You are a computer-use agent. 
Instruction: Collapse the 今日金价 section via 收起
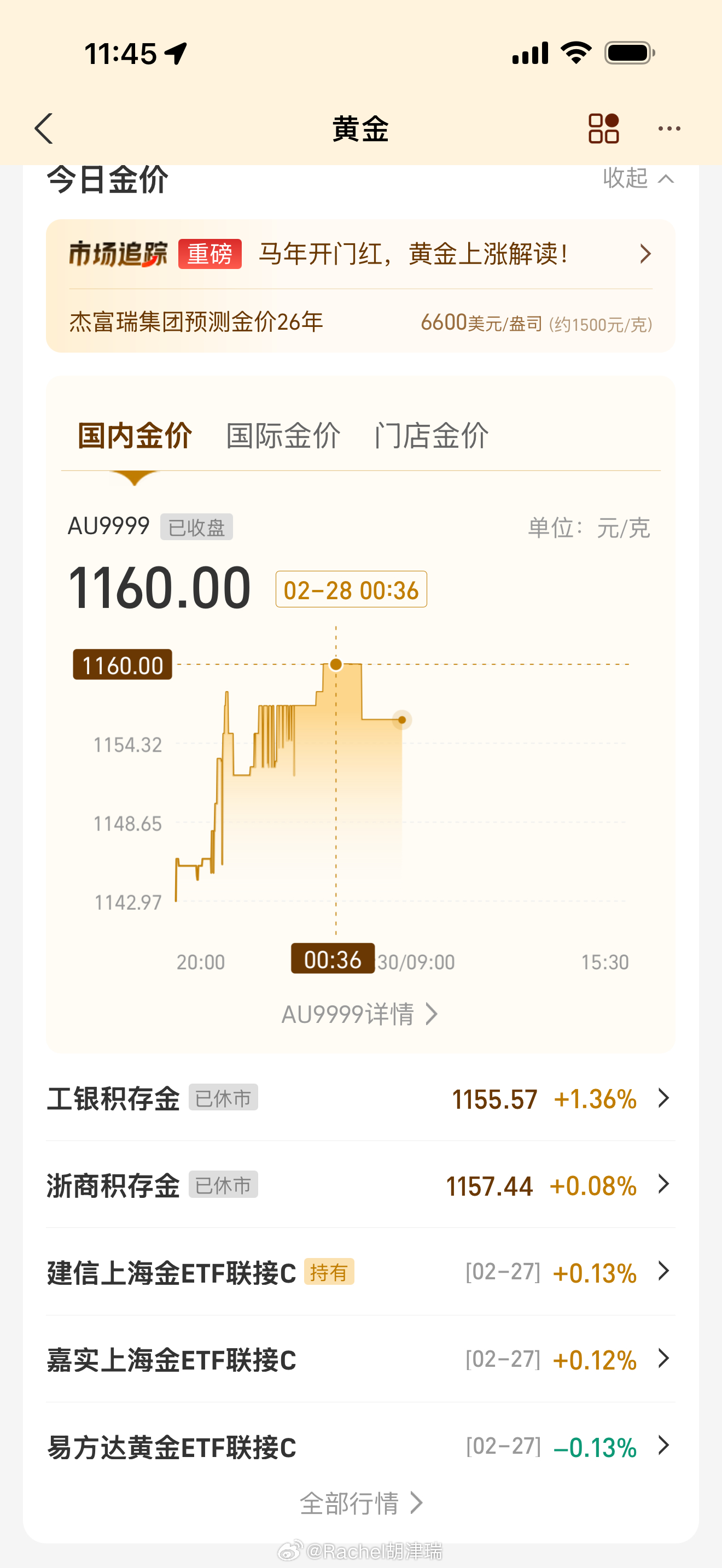click(x=637, y=178)
